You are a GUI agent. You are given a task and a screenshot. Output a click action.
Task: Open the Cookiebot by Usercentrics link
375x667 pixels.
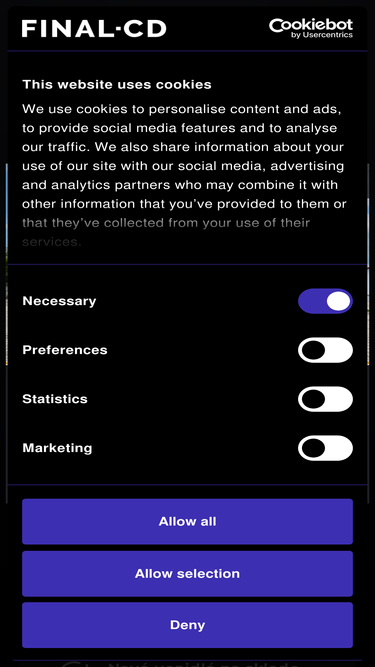[311, 29]
